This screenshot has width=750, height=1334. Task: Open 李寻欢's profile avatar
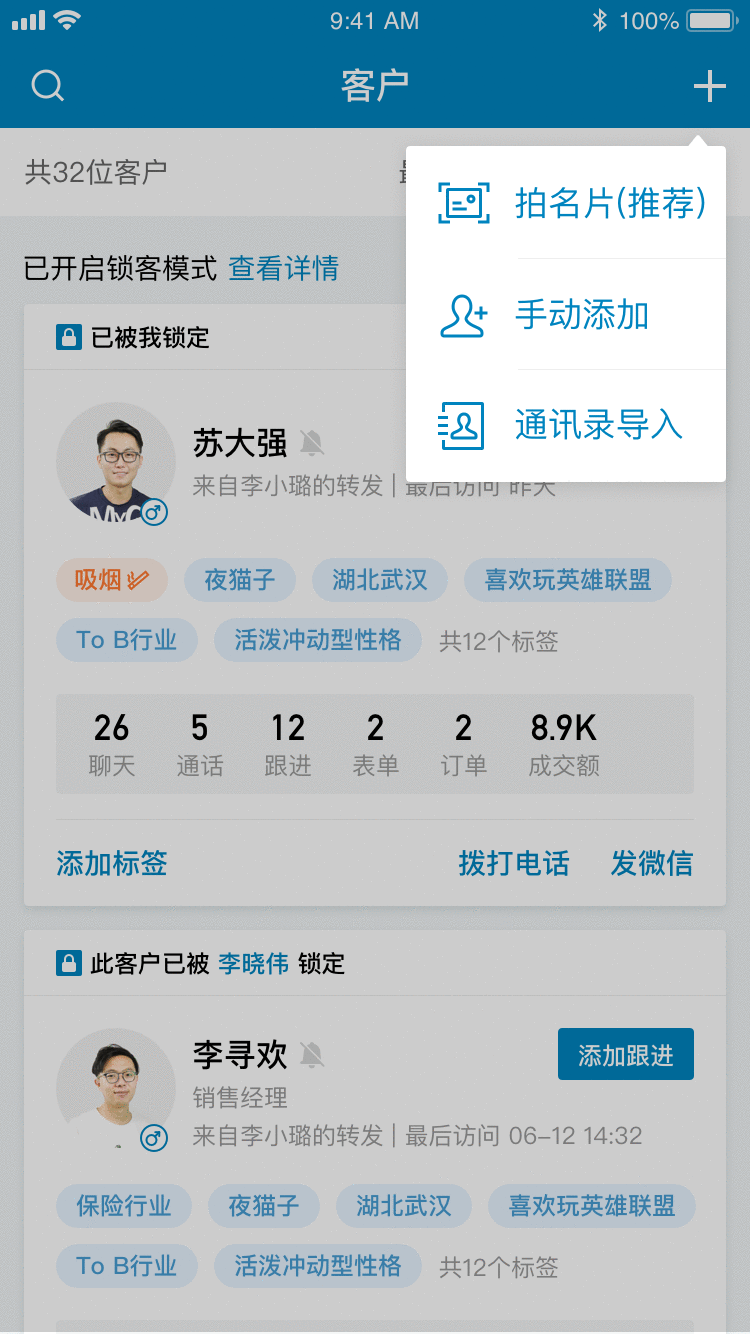point(116,1087)
